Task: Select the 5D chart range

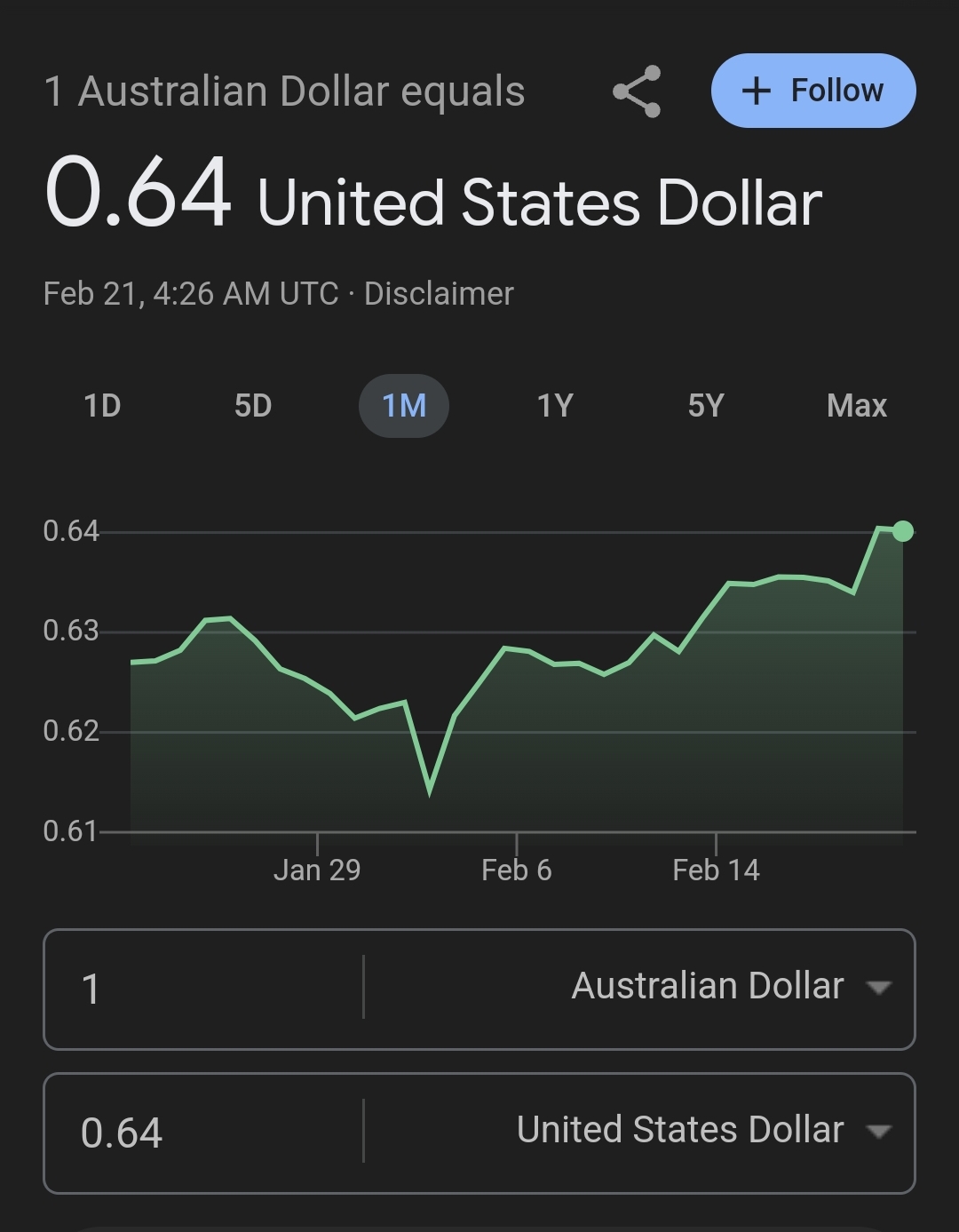Action: (253, 406)
